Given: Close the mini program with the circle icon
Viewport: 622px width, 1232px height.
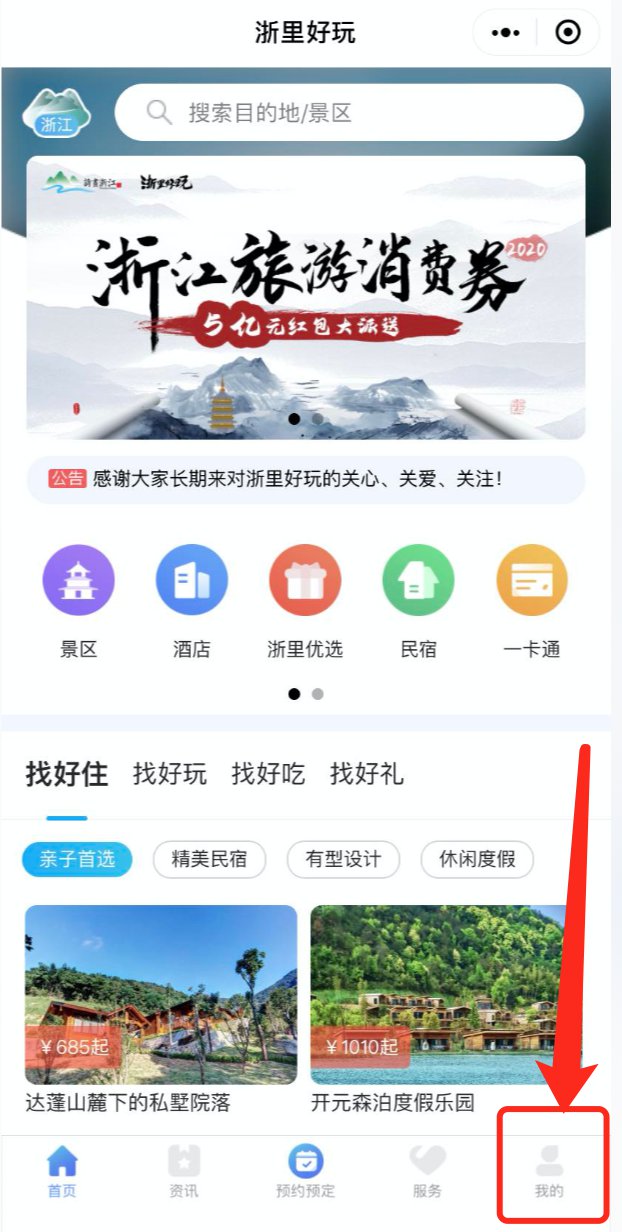Looking at the screenshot, I should tap(567, 33).
